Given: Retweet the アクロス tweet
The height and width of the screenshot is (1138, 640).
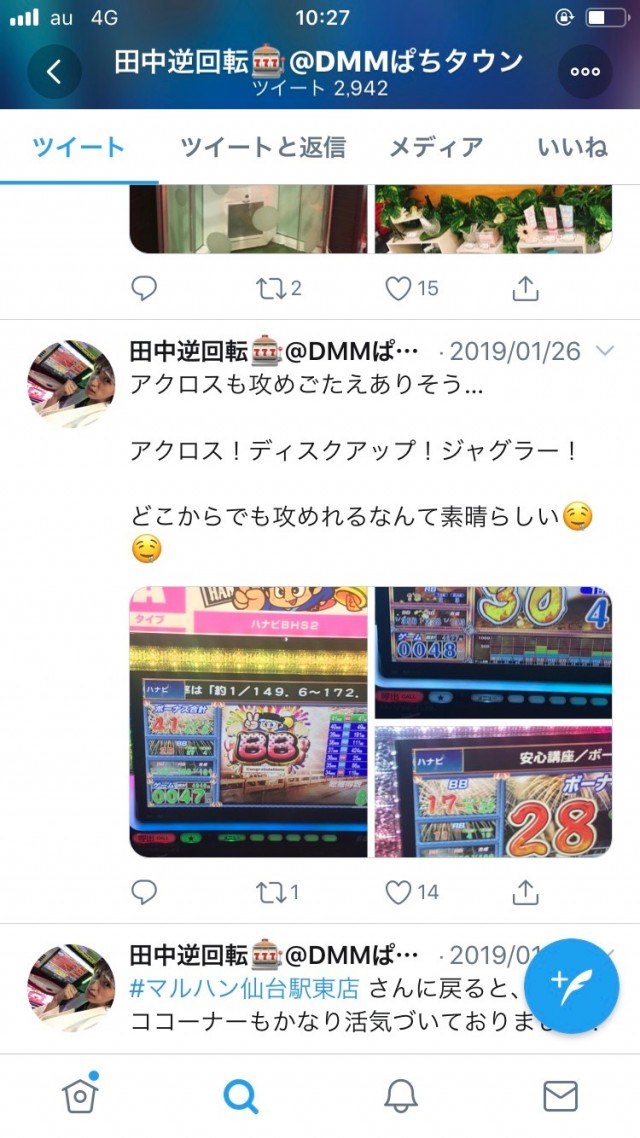Looking at the screenshot, I should pos(271,892).
